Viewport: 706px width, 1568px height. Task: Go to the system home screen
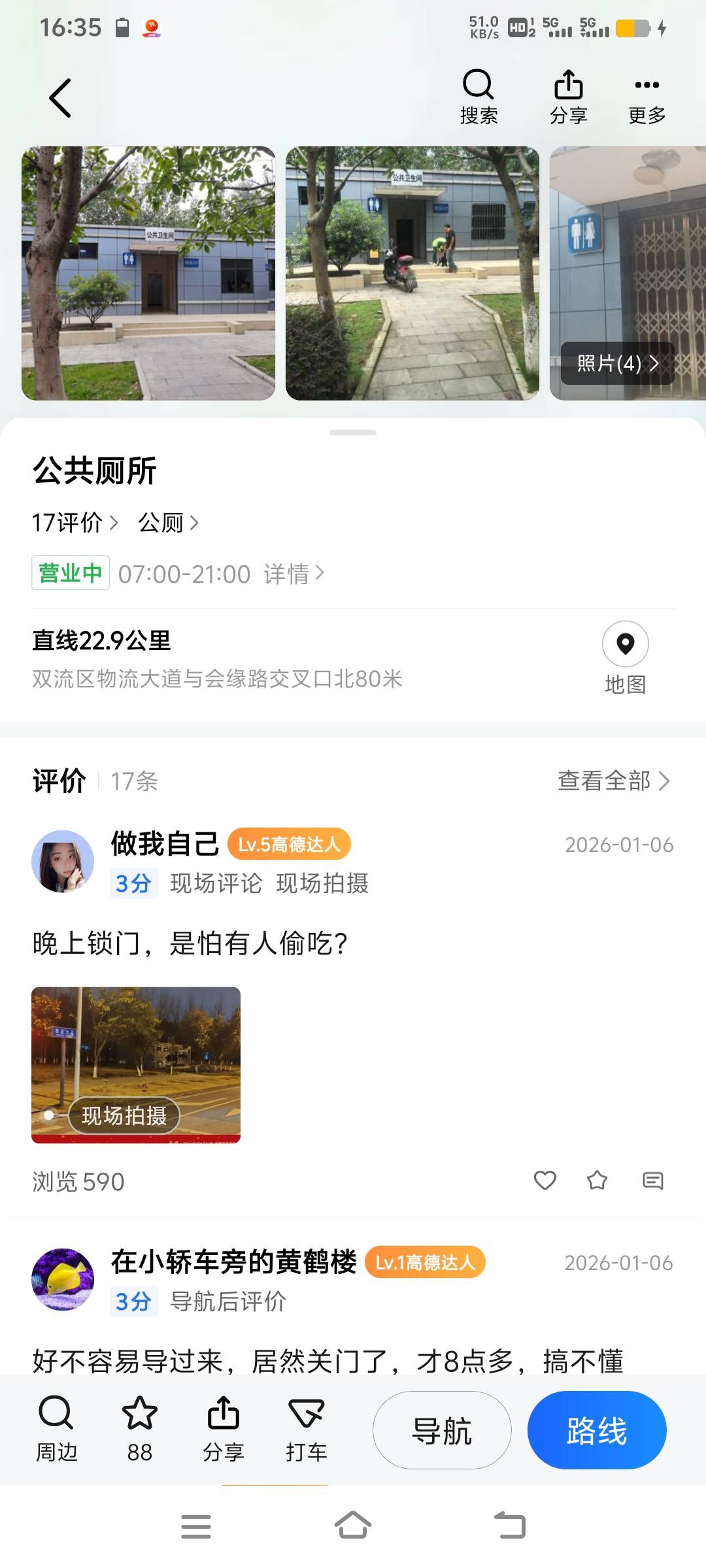(x=353, y=1526)
